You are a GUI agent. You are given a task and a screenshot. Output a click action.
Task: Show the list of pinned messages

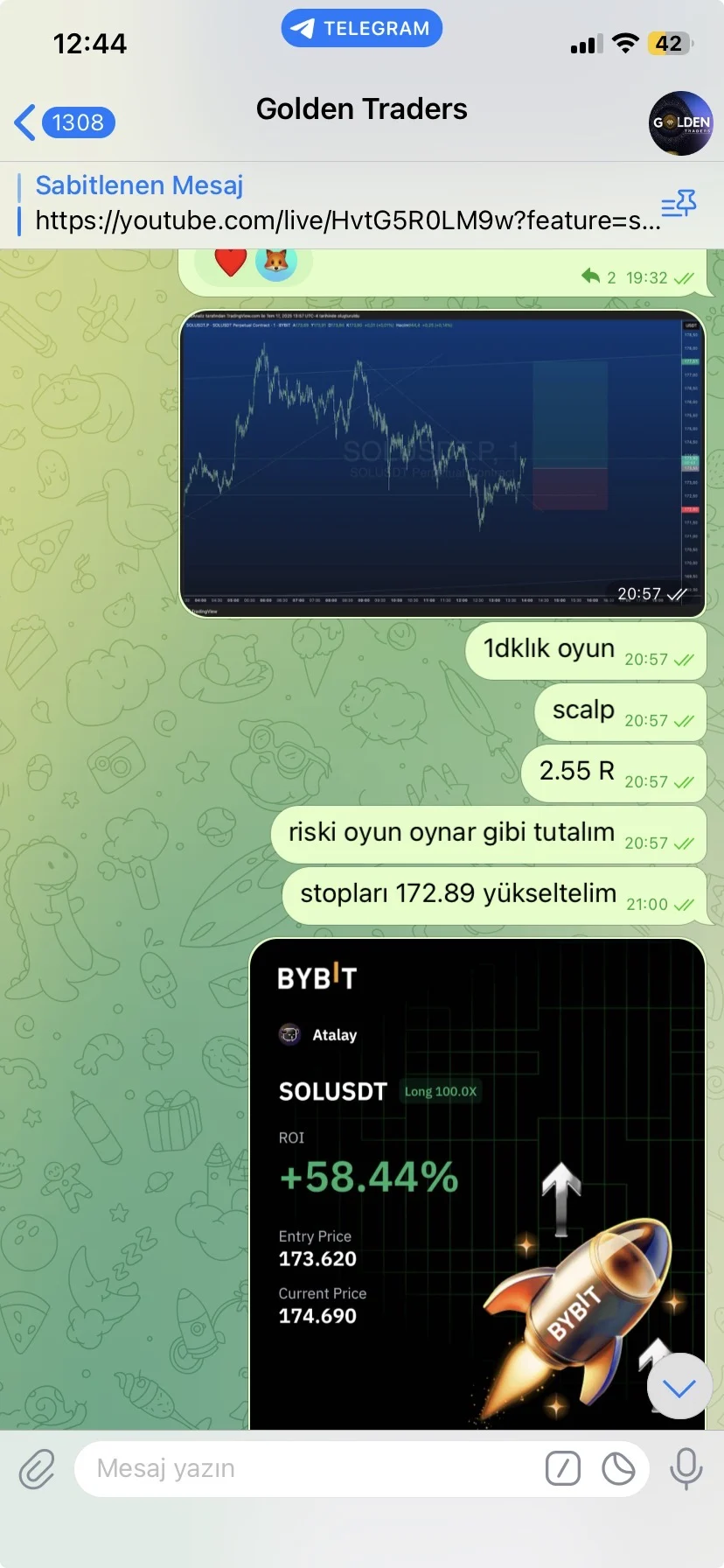pos(679,205)
